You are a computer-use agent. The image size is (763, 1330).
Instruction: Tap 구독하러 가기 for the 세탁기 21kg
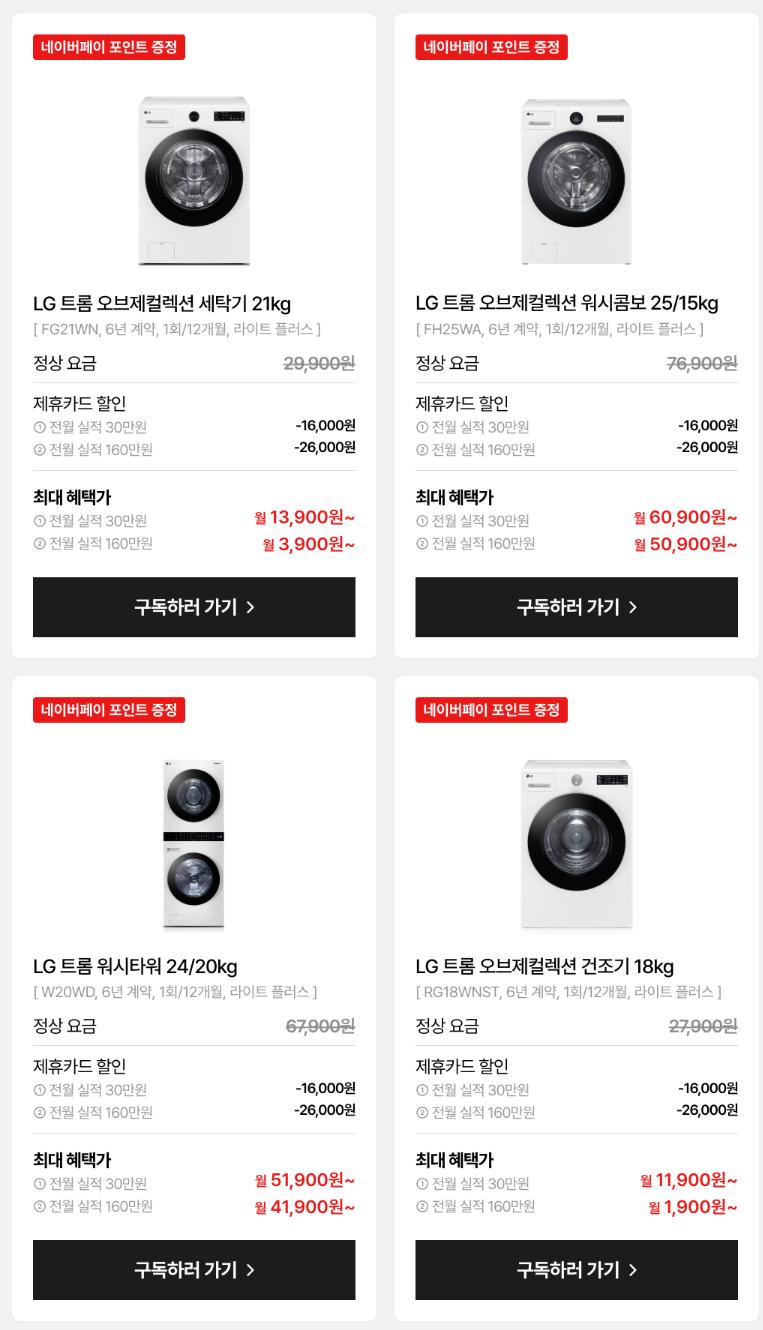coord(194,607)
